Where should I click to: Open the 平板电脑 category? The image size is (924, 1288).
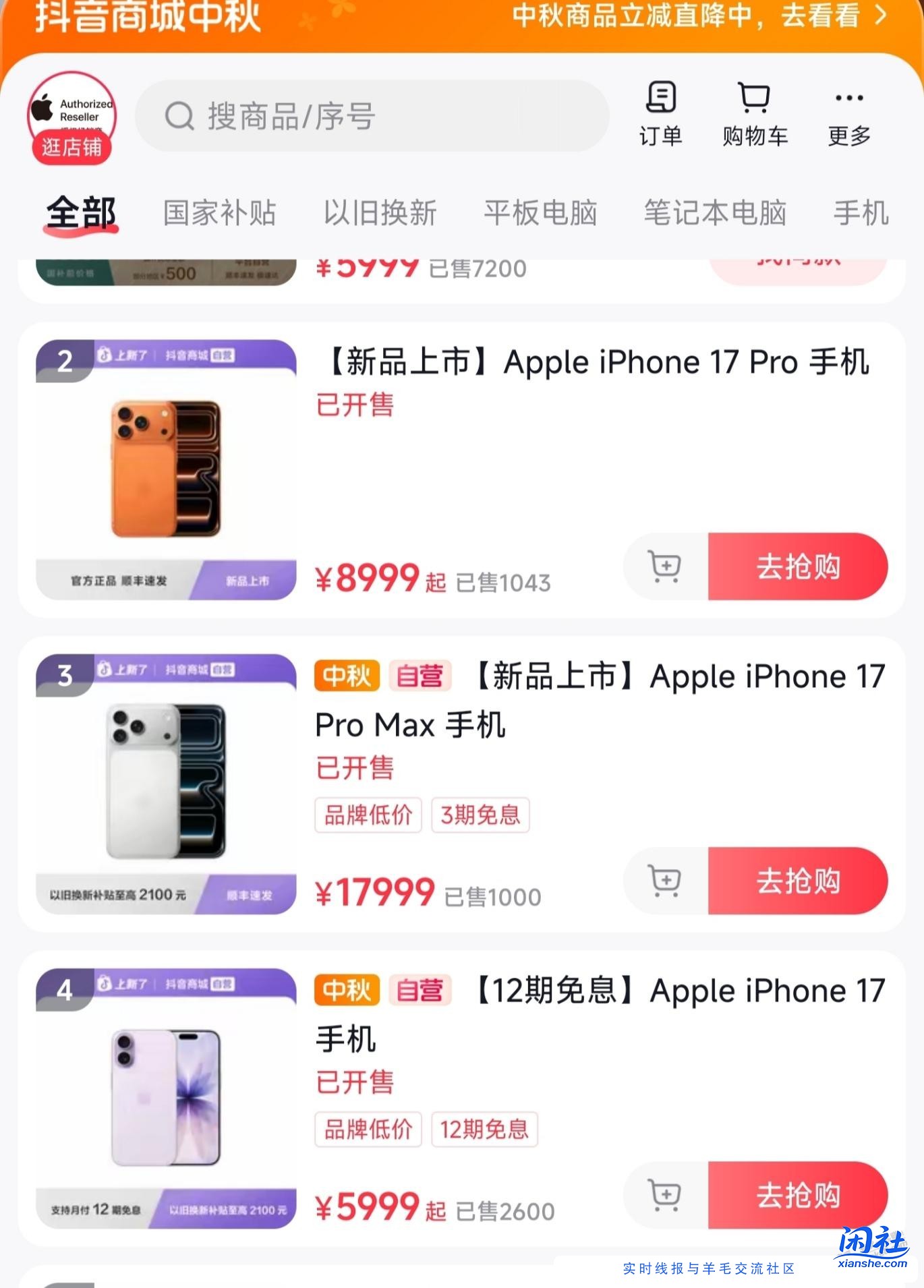click(x=540, y=212)
